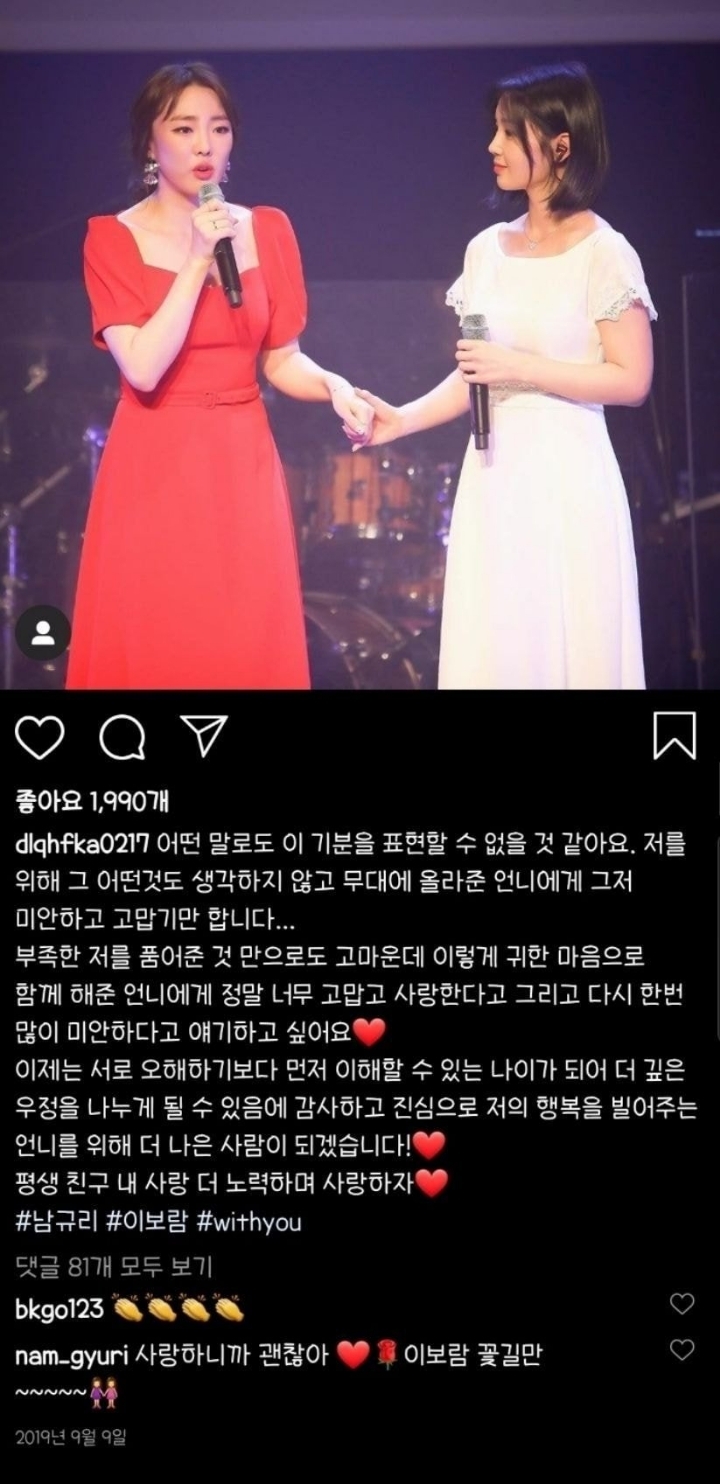
Task: Share the post with the paper plane icon
Action: [x=201, y=732]
